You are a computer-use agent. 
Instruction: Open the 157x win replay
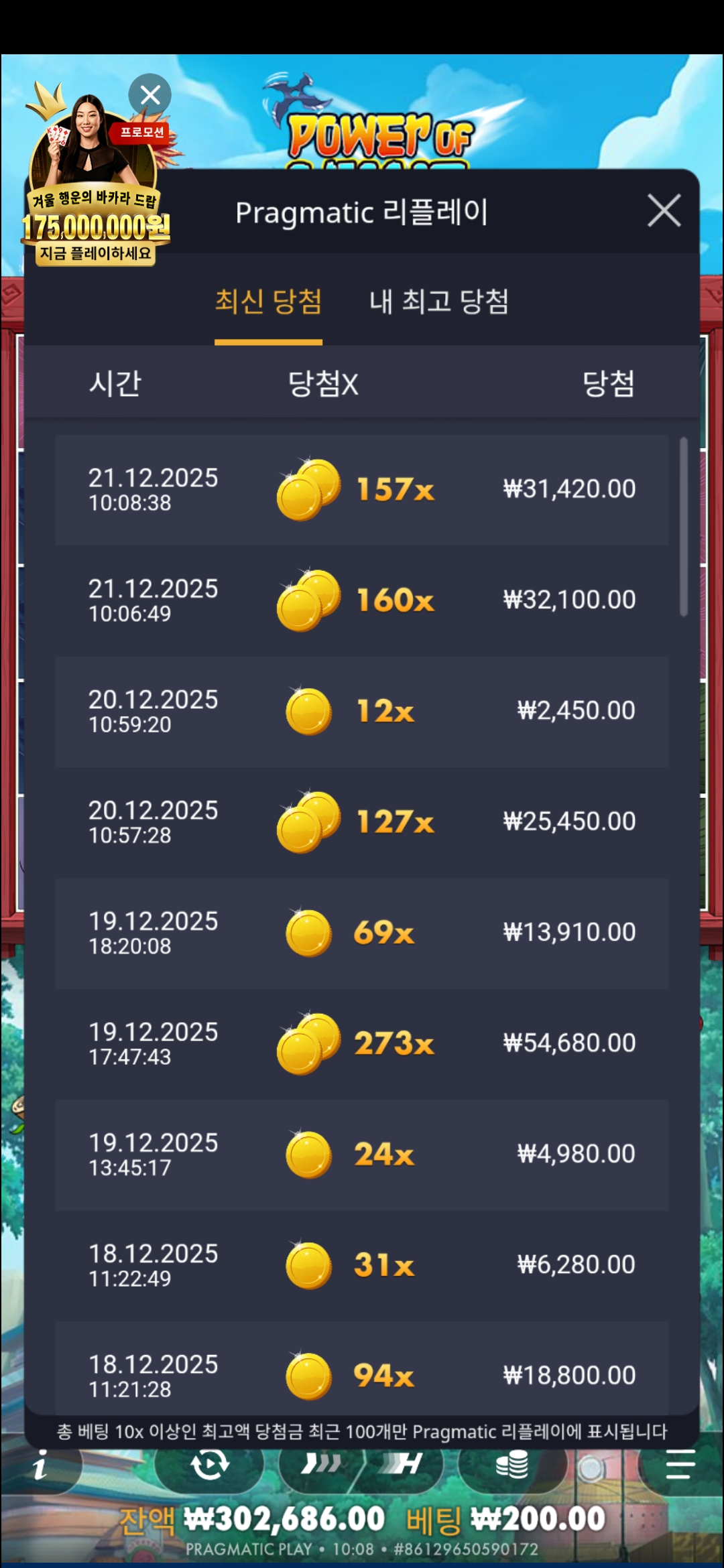[x=362, y=490]
